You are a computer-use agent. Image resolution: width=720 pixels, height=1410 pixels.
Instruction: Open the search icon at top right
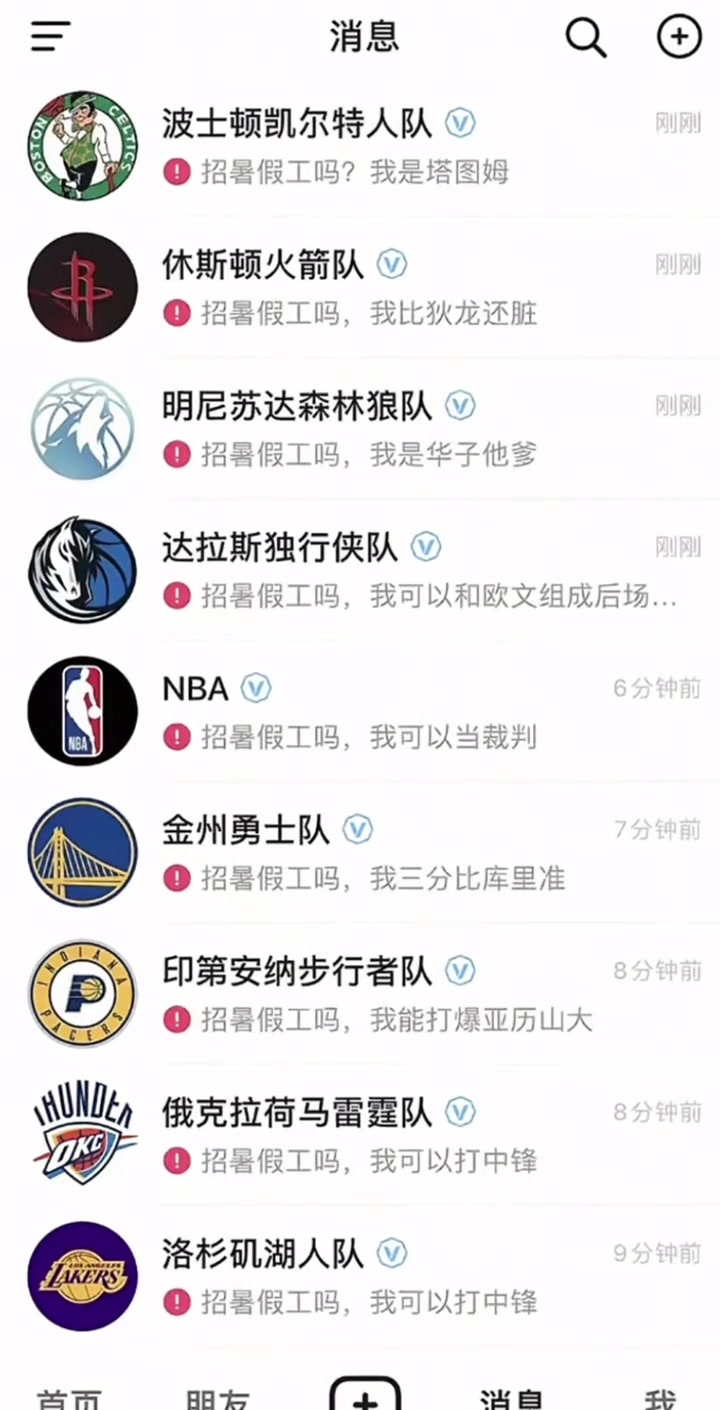click(585, 38)
